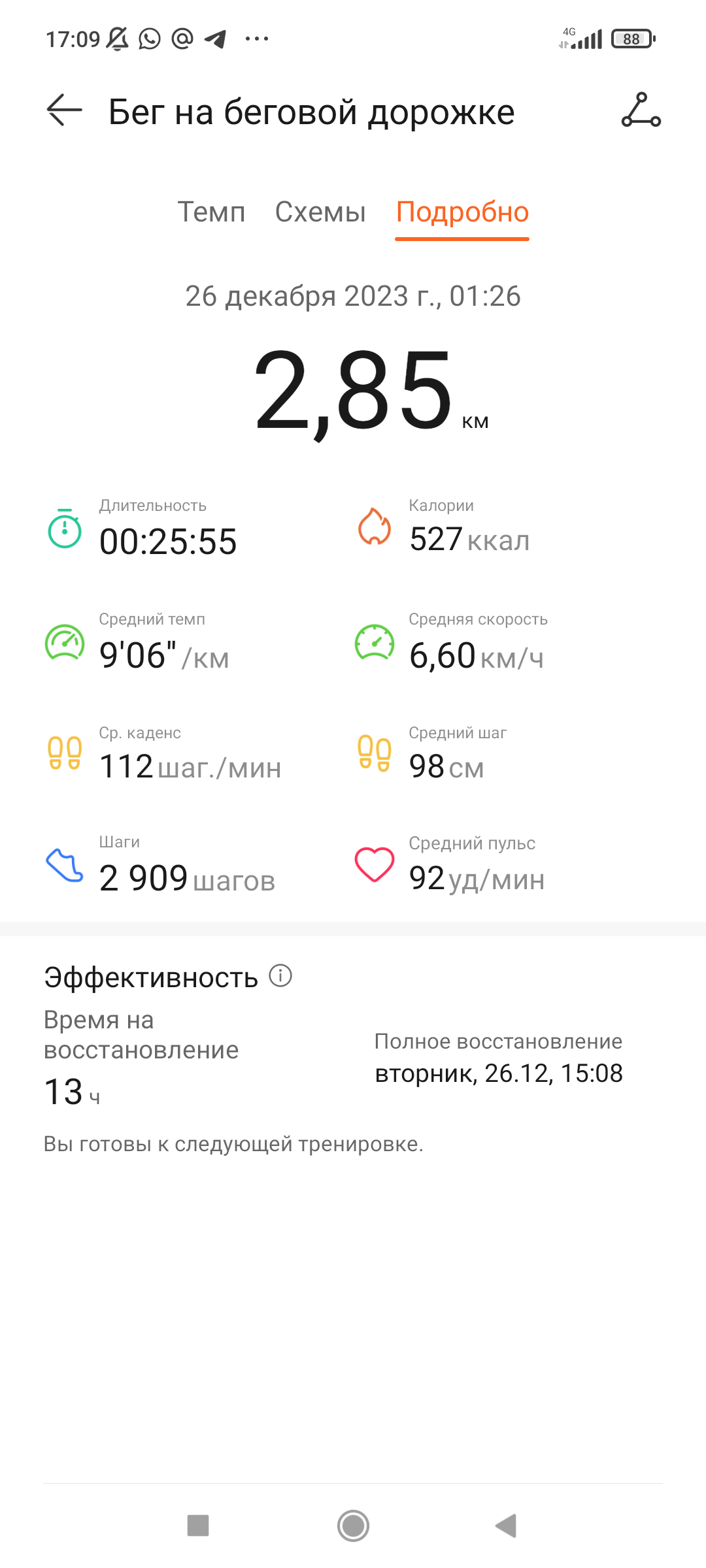
Task: Switch to the Темп tab
Action: 211,212
